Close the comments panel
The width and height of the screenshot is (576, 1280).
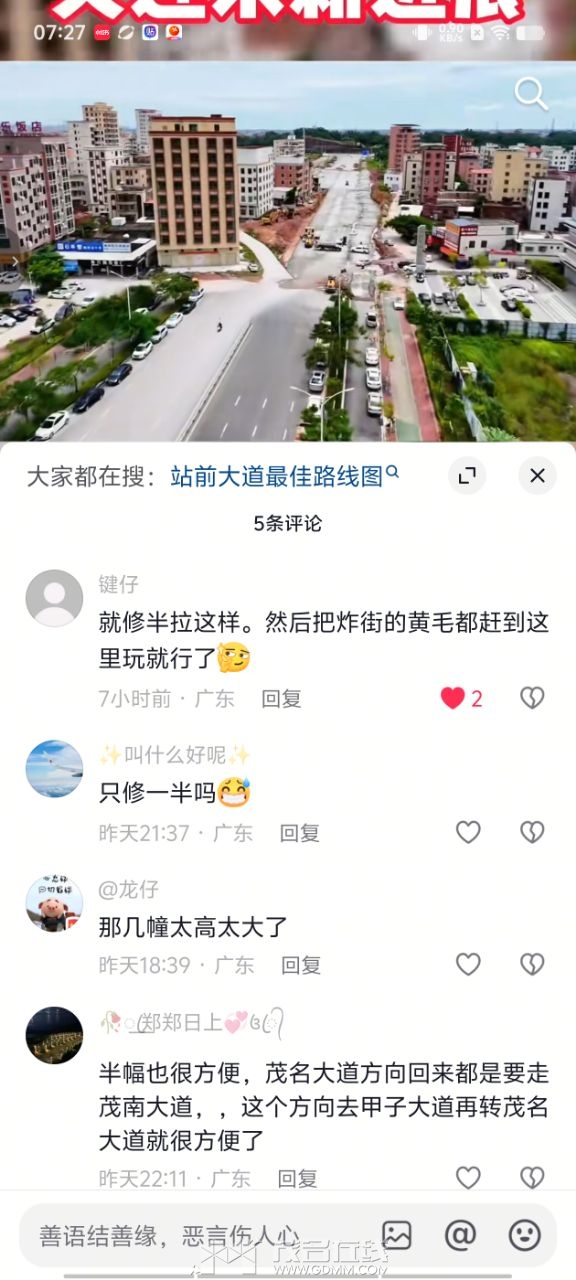tap(537, 476)
